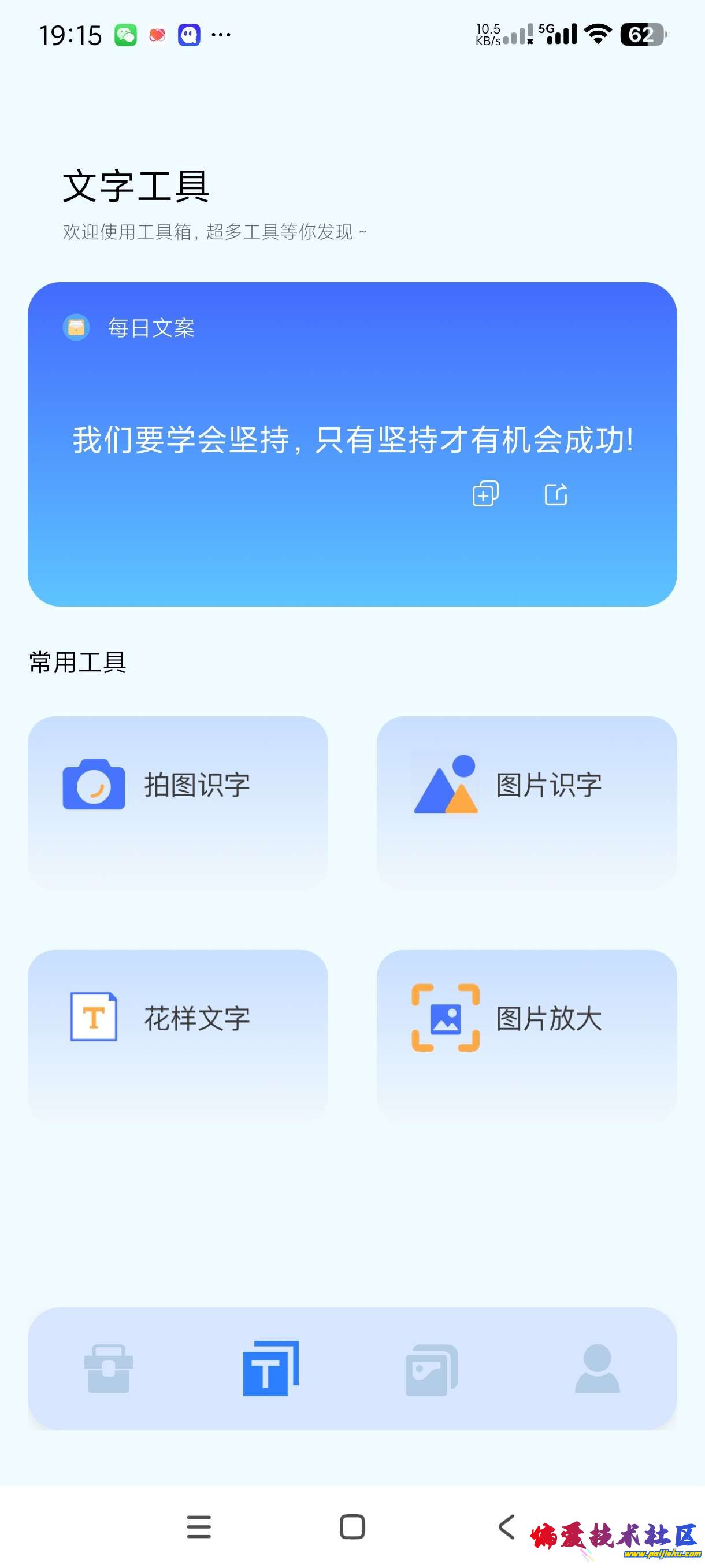
Task: Go to the profile tab
Action: click(597, 1369)
